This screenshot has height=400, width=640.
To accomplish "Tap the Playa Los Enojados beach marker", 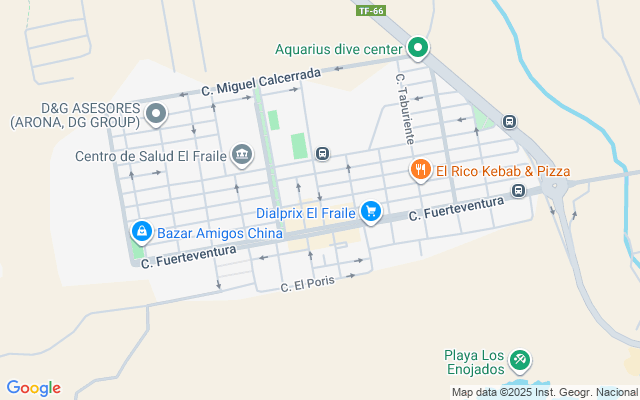I will (x=519, y=359).
